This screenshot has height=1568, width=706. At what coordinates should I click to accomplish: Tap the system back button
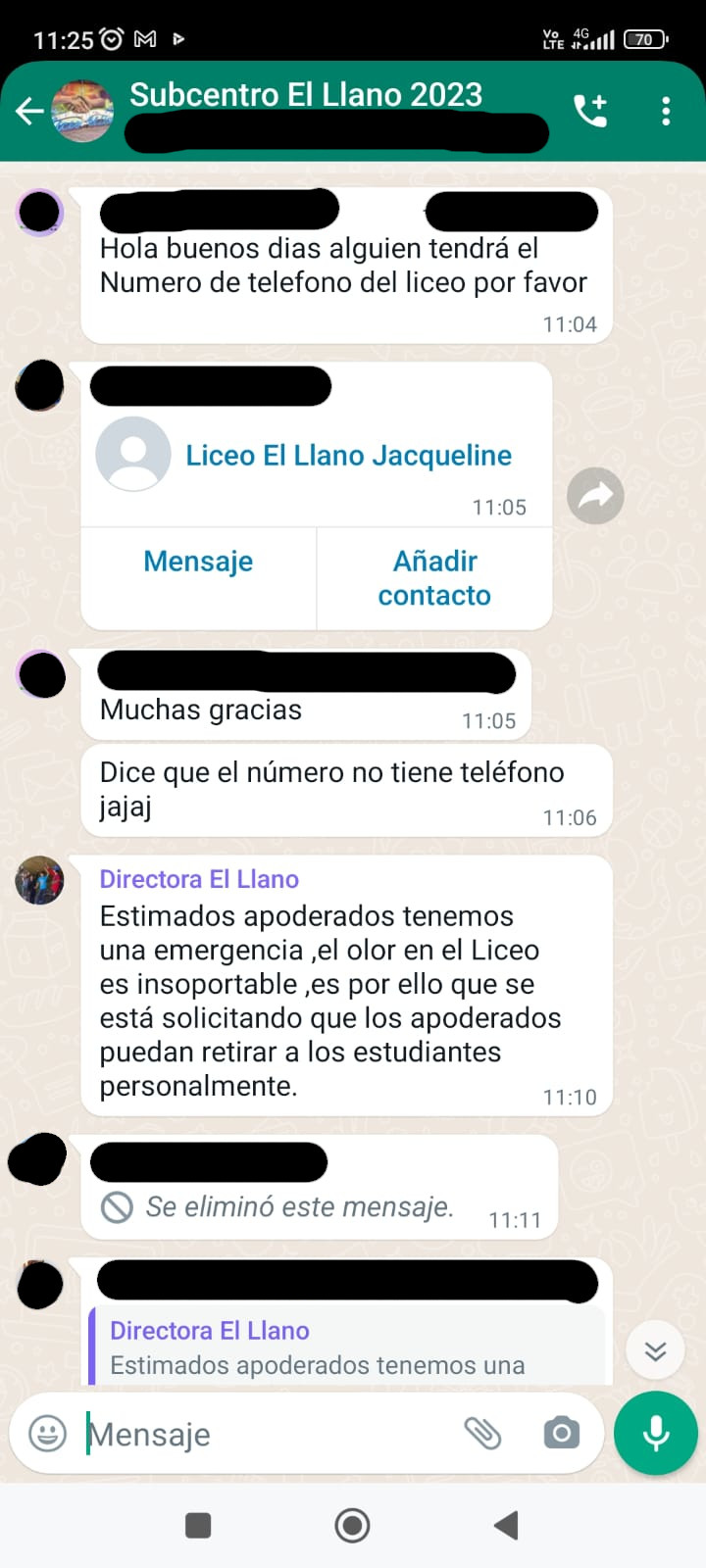(506, 1525)
